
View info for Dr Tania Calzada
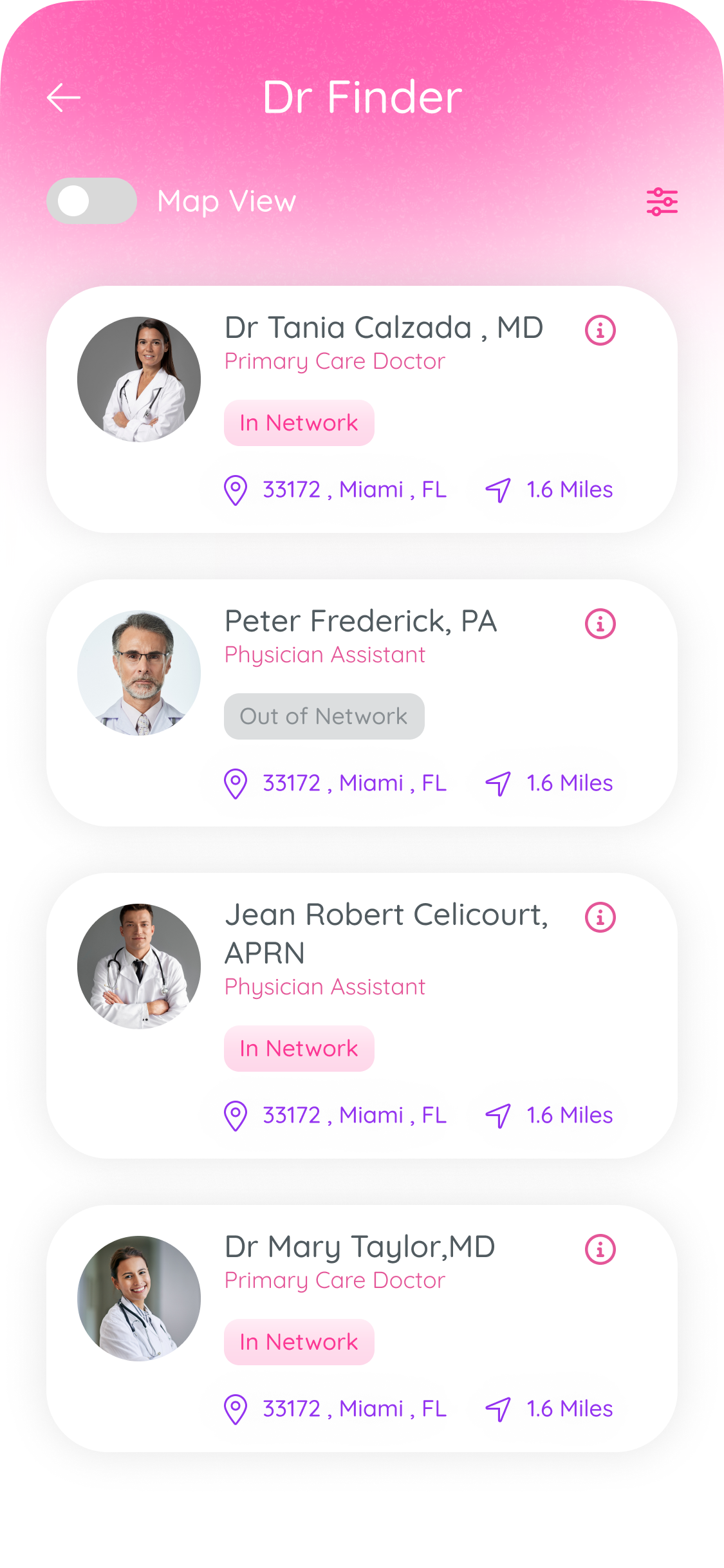pos(600,330)
